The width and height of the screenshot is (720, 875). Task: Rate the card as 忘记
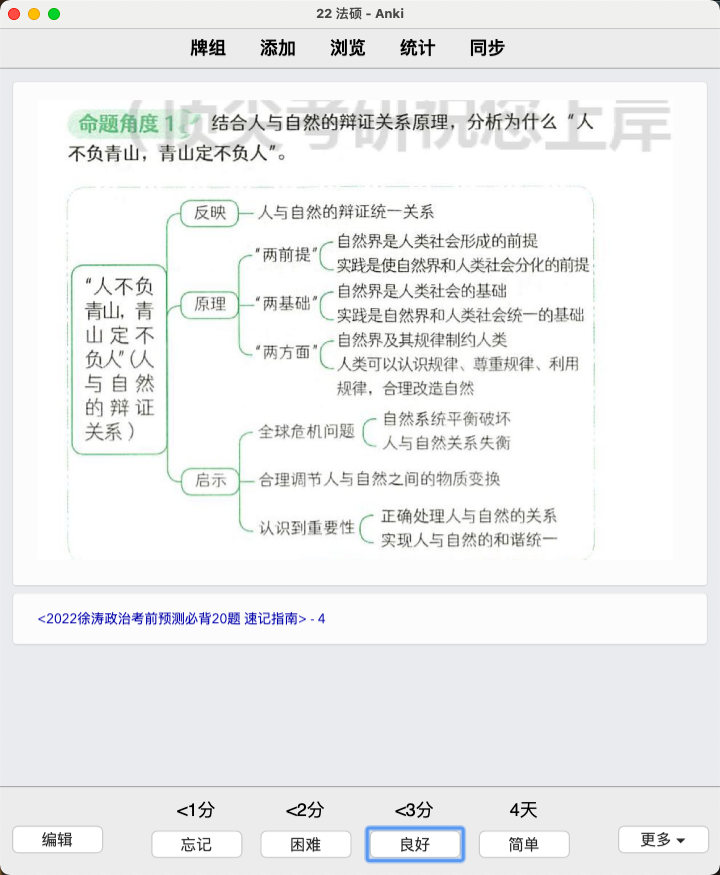coord(196,844)
